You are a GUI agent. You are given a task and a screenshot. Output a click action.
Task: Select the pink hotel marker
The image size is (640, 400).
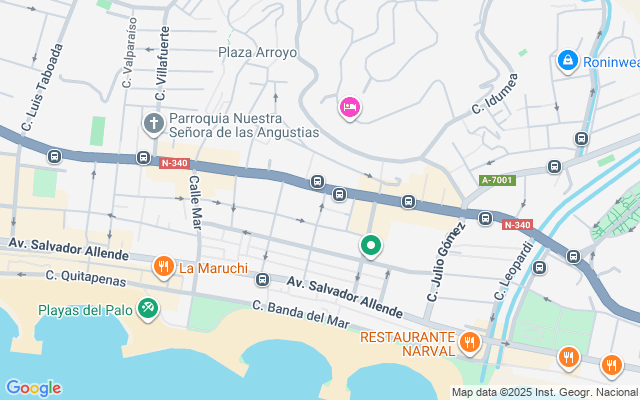tap(349, 107)
